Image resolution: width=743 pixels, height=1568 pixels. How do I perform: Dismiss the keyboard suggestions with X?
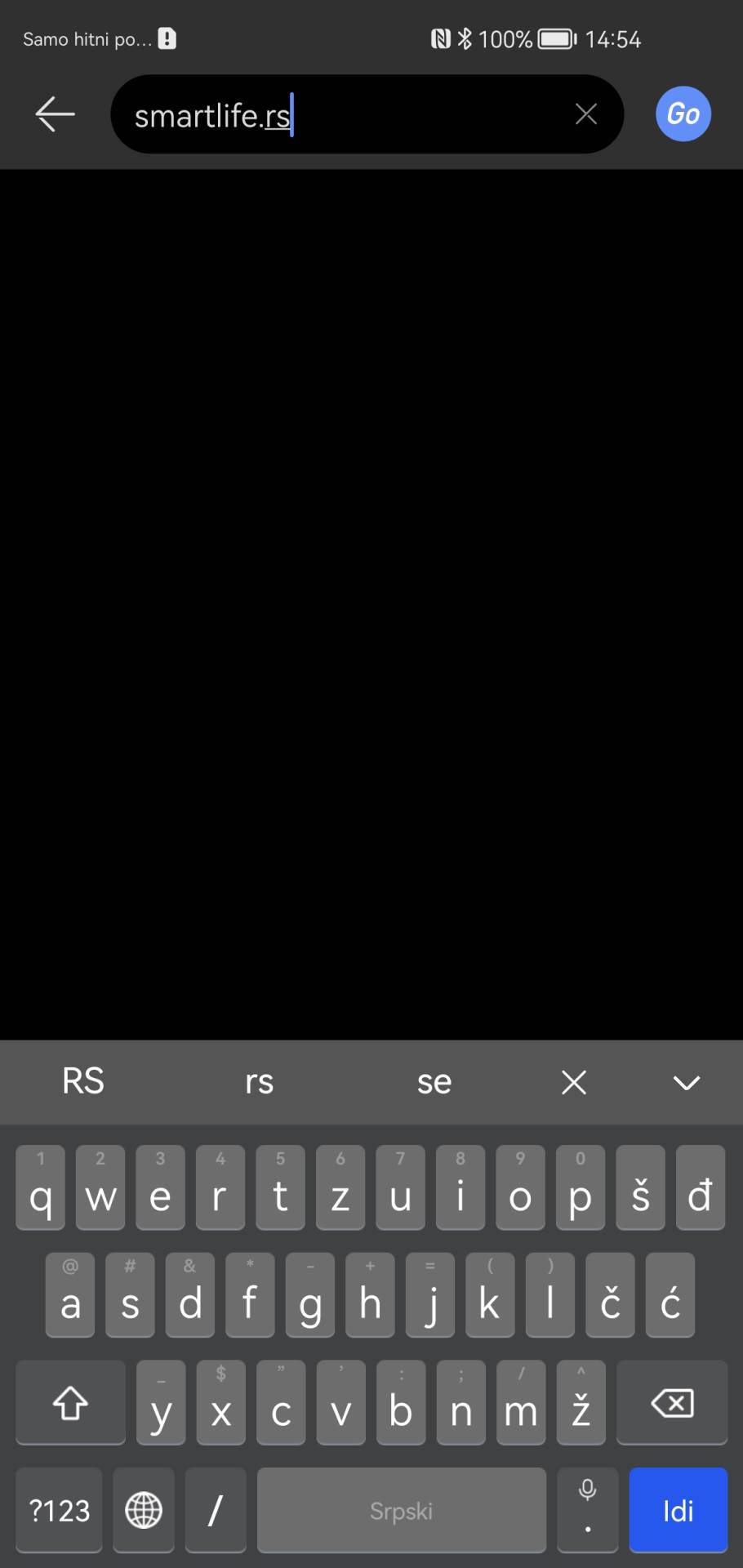pyautogui.click(x=574, y=1082)
